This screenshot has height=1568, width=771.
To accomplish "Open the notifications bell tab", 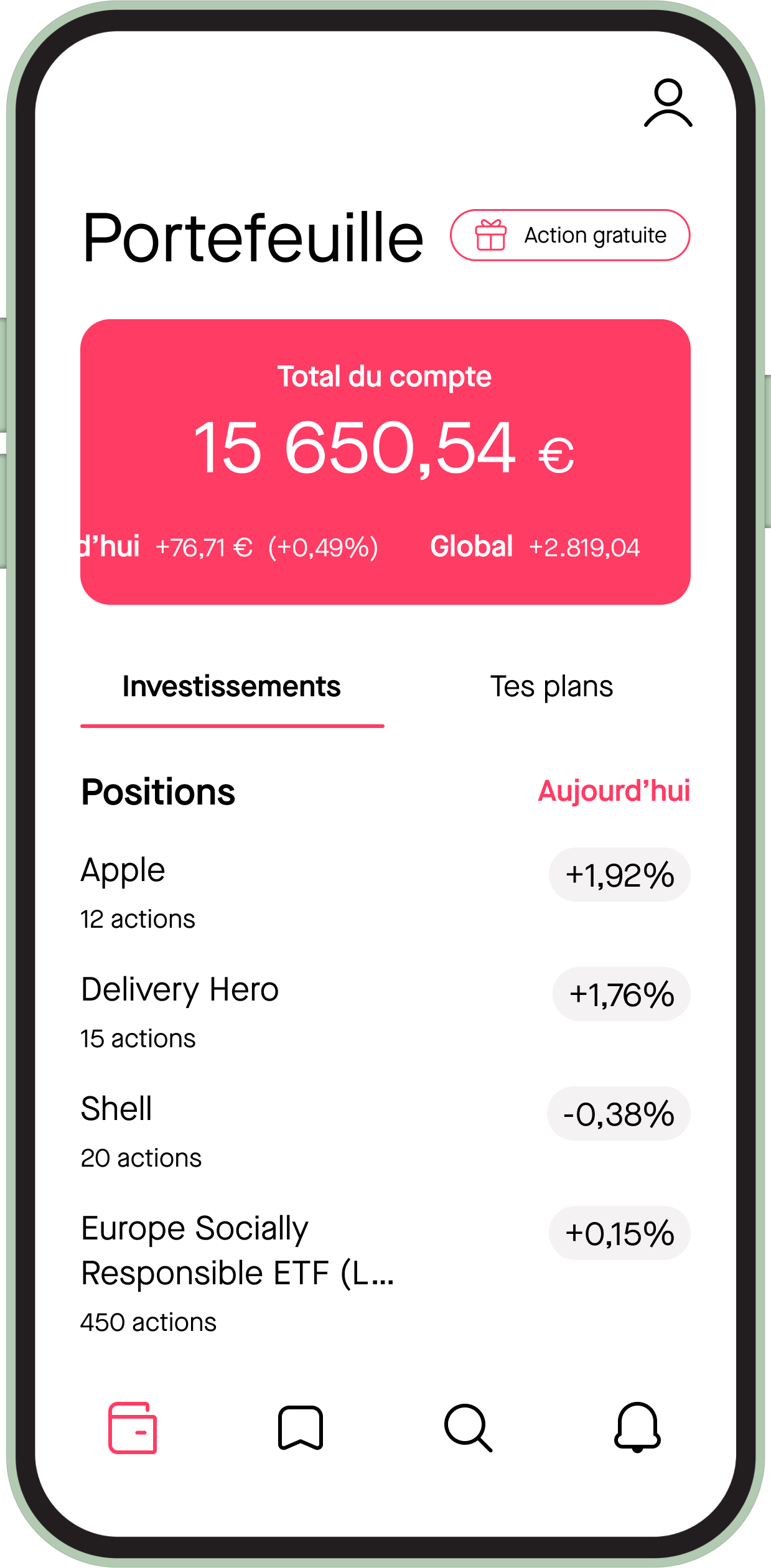I will point(637,1427).
